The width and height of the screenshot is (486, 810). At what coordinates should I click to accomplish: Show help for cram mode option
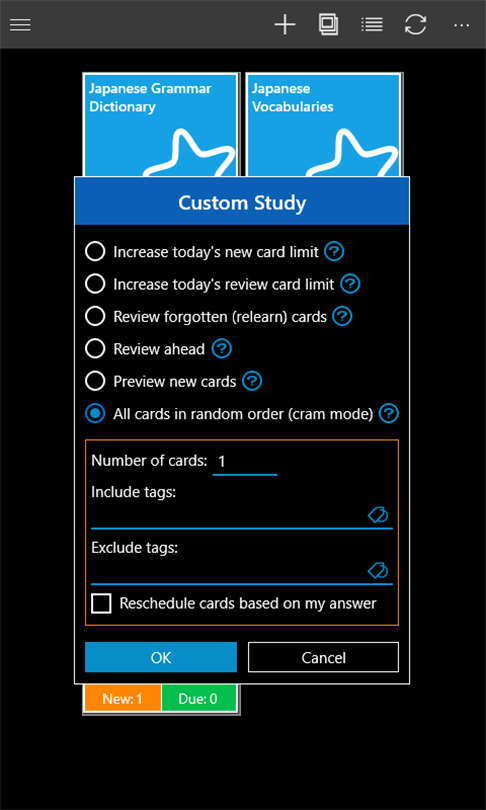coord(389,414)
